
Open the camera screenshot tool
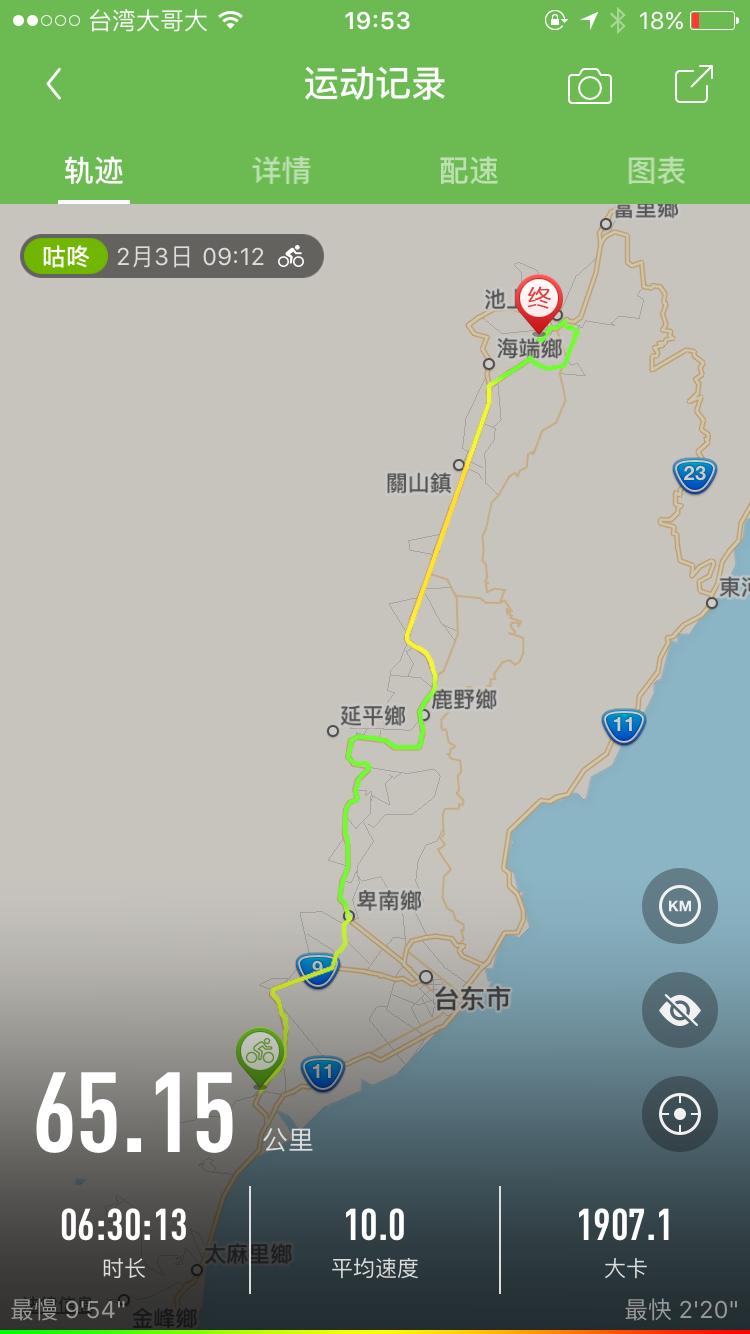[x=588, y=86]
